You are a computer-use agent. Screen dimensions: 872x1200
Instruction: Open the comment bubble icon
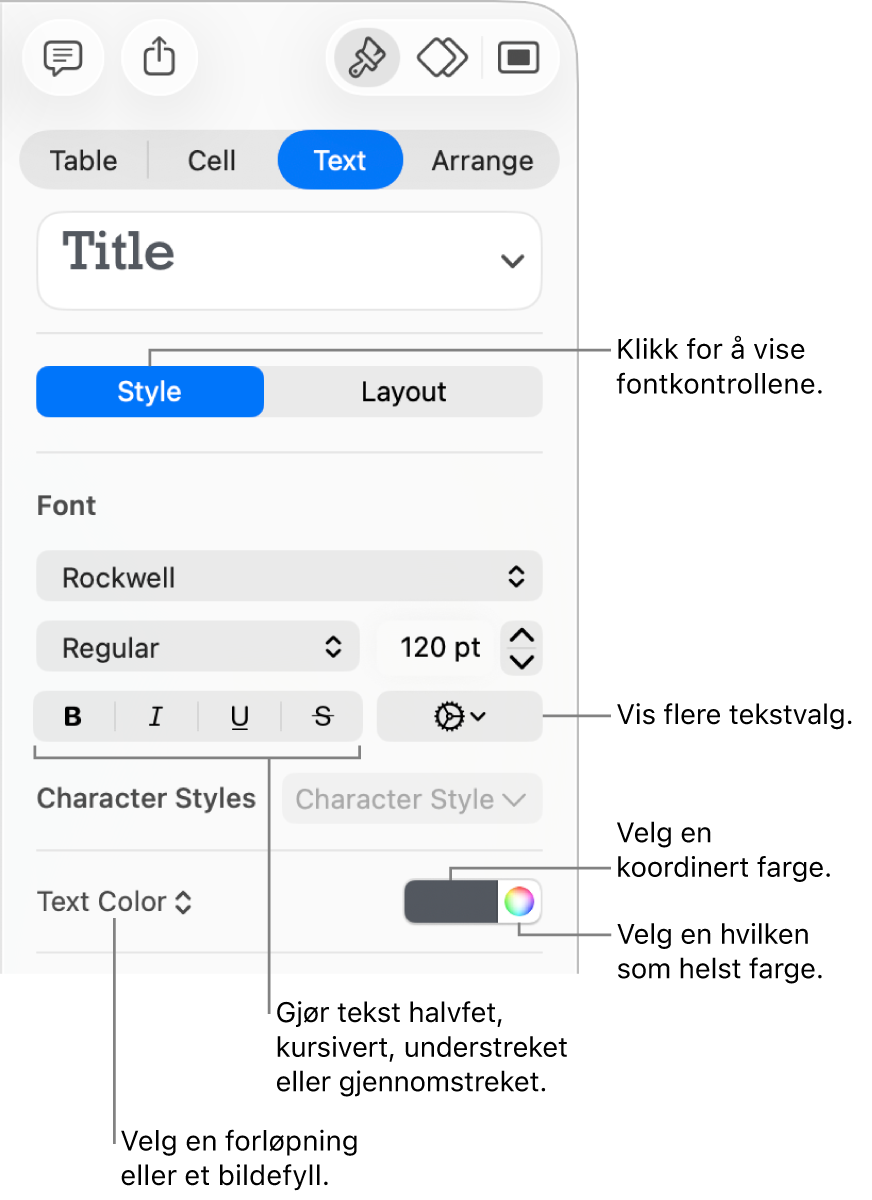click(62, 58)
